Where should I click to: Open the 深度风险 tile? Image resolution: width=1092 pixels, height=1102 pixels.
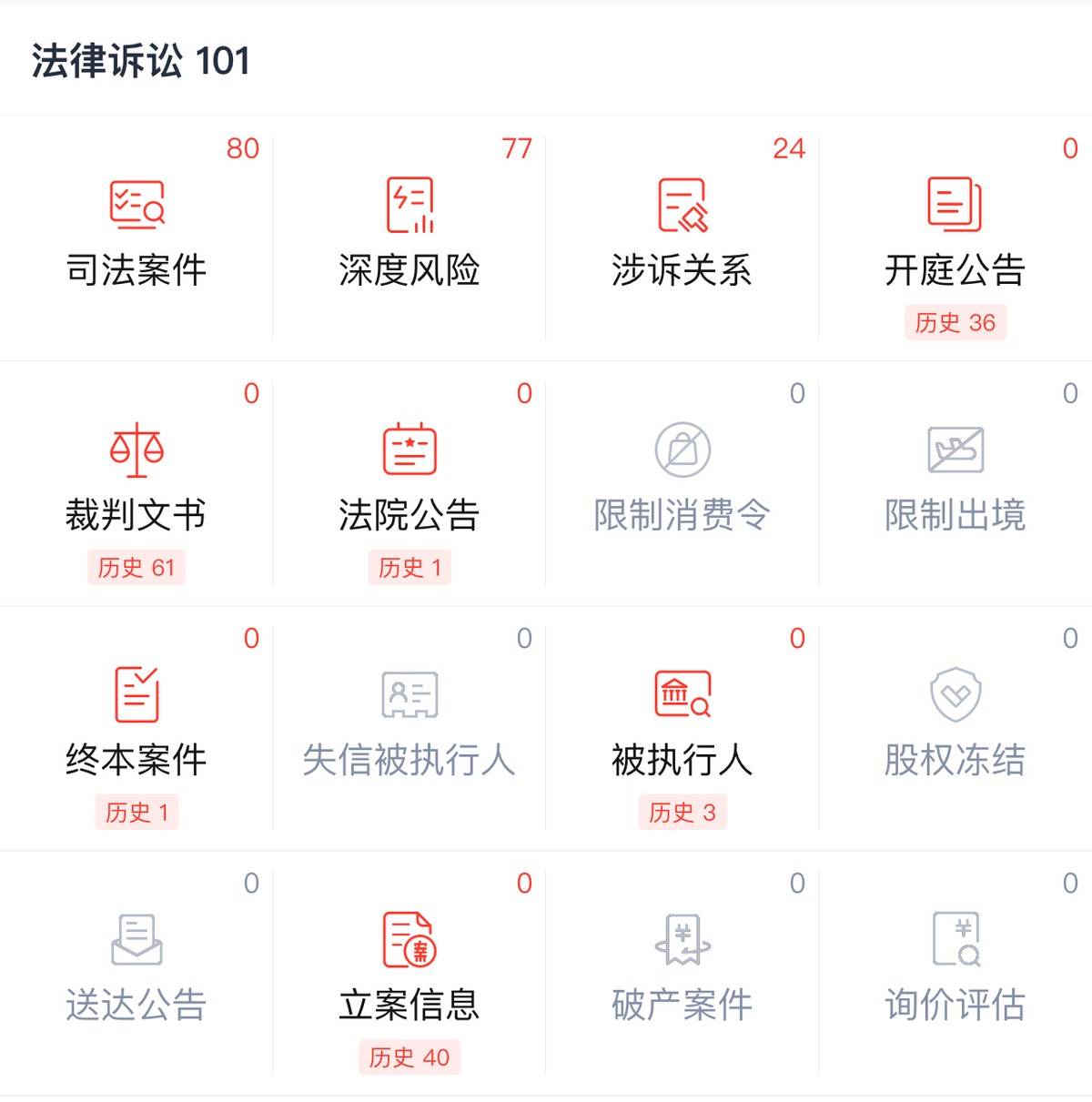point(409,237)
